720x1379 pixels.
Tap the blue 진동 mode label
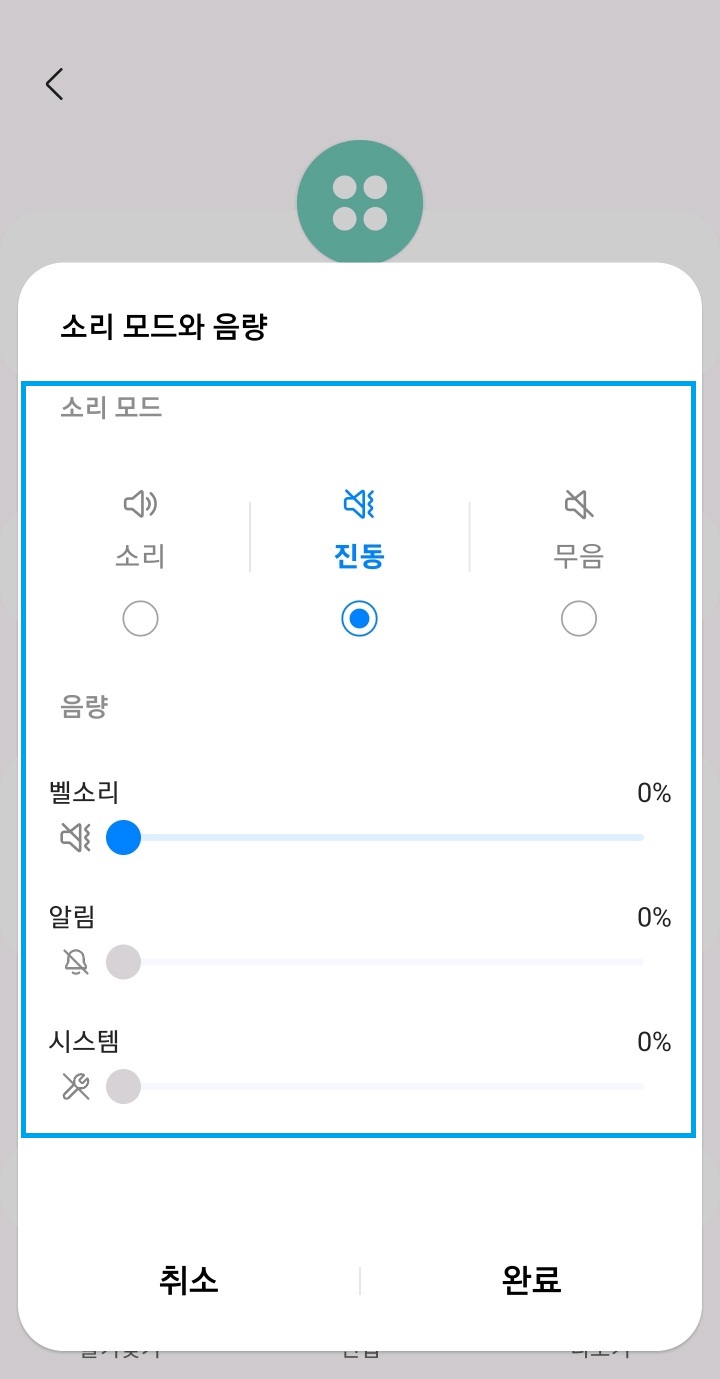(359, 558)
